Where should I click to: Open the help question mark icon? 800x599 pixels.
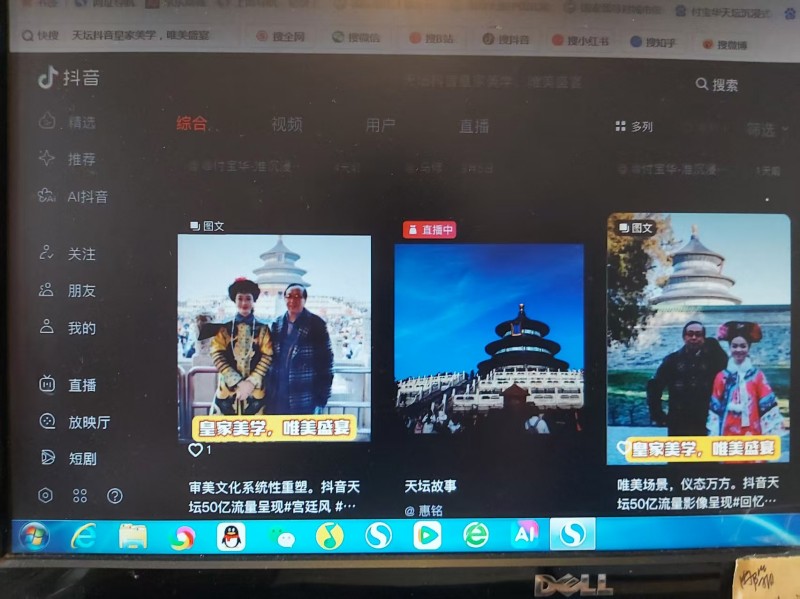click(x=115, y=495)
